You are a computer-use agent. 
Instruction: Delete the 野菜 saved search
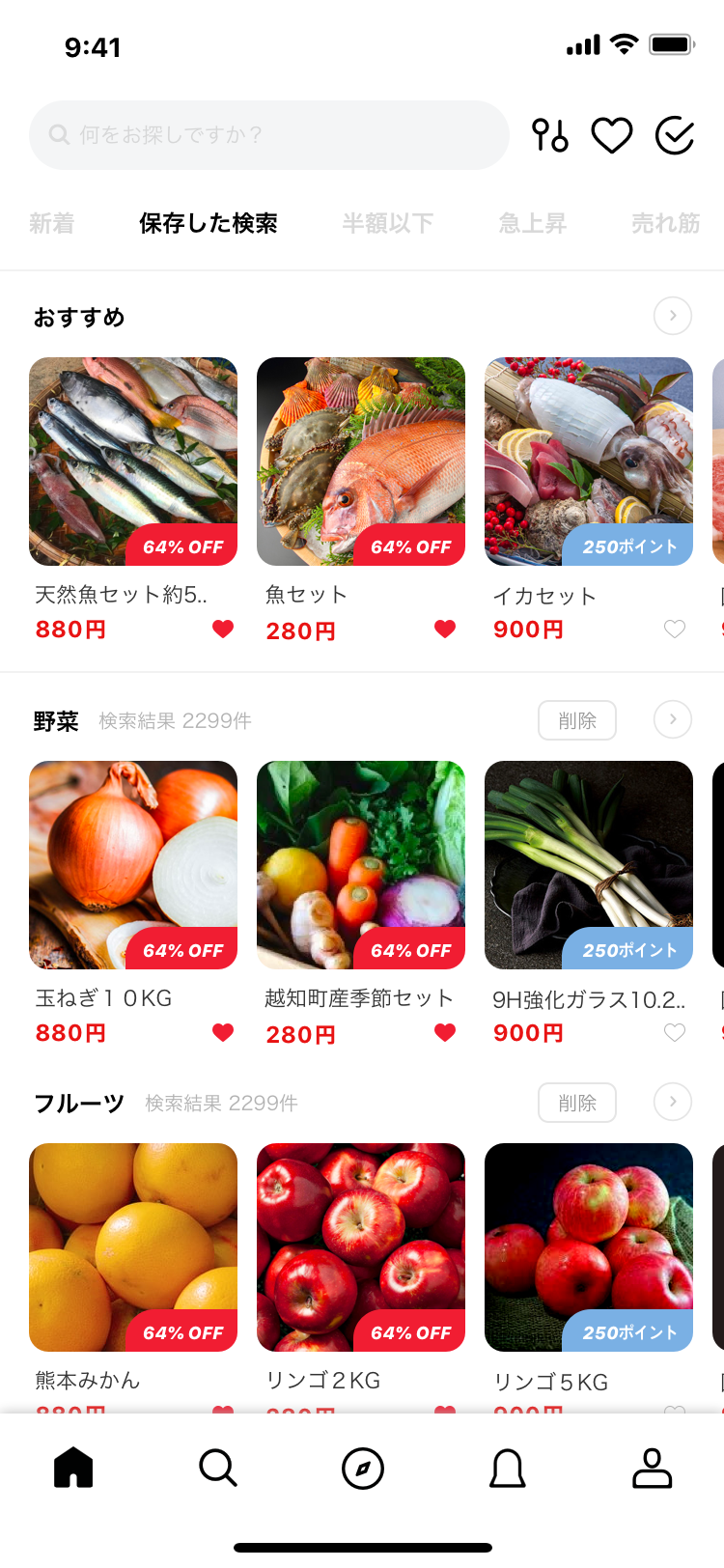pos(577,720)
